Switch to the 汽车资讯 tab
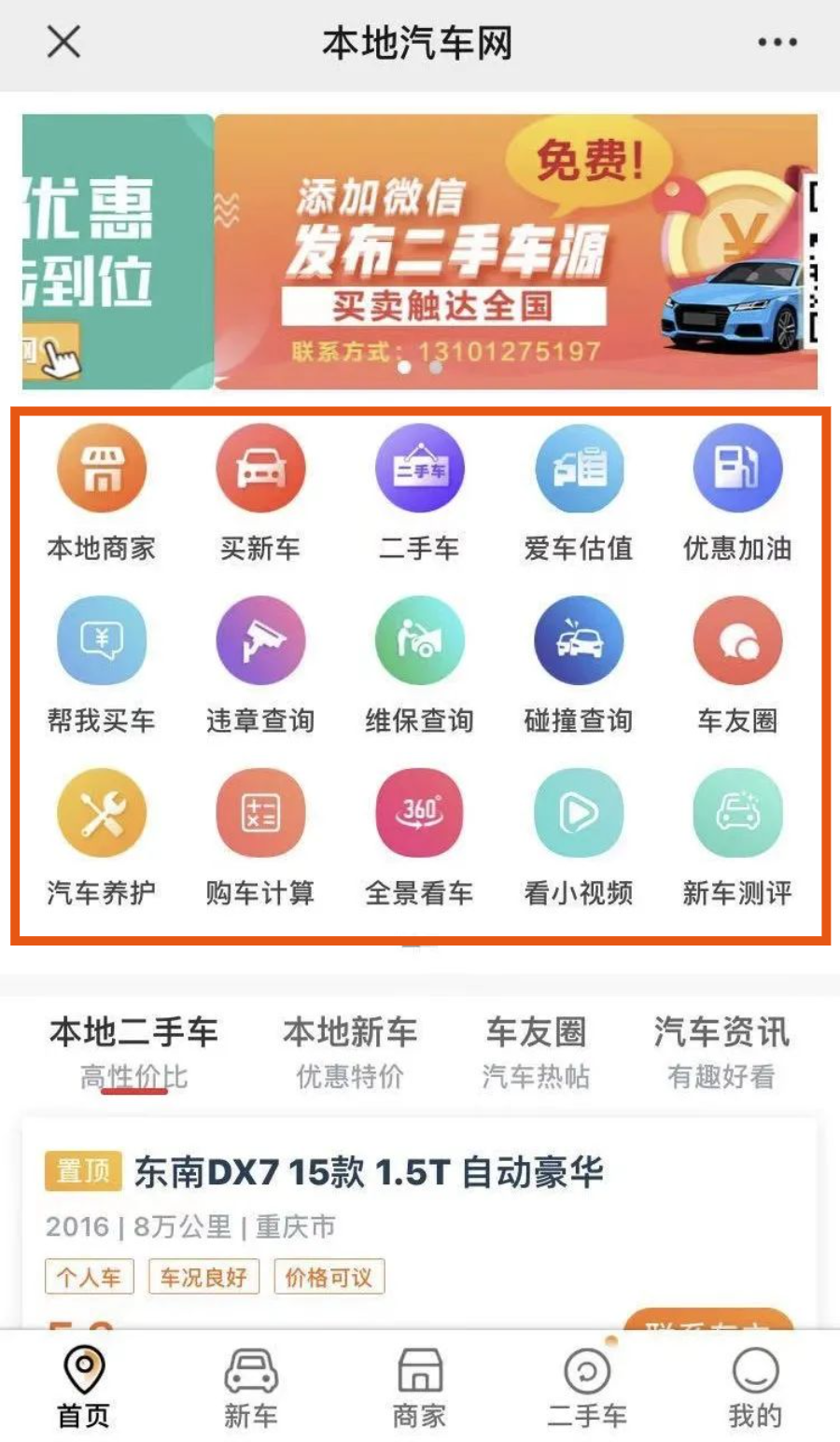The image size is (840, 1442). click(x=721, y=1051)
